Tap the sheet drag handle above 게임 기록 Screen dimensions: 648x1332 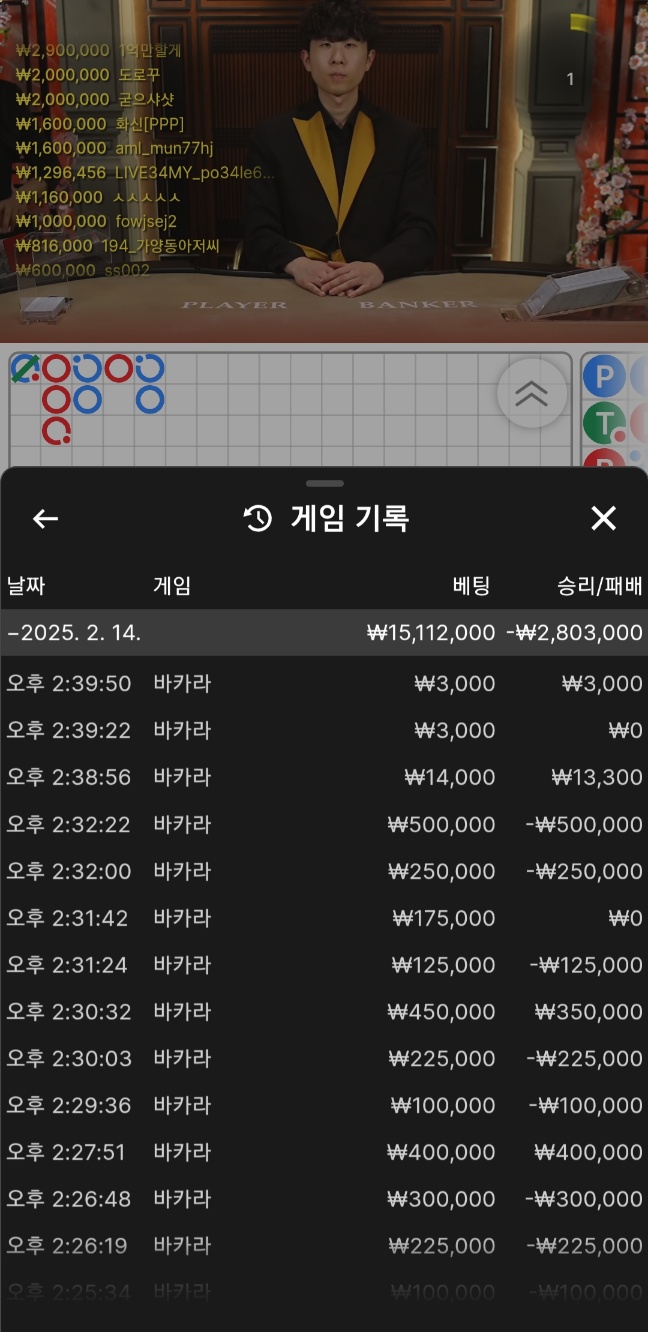click(x=325, y=483)
